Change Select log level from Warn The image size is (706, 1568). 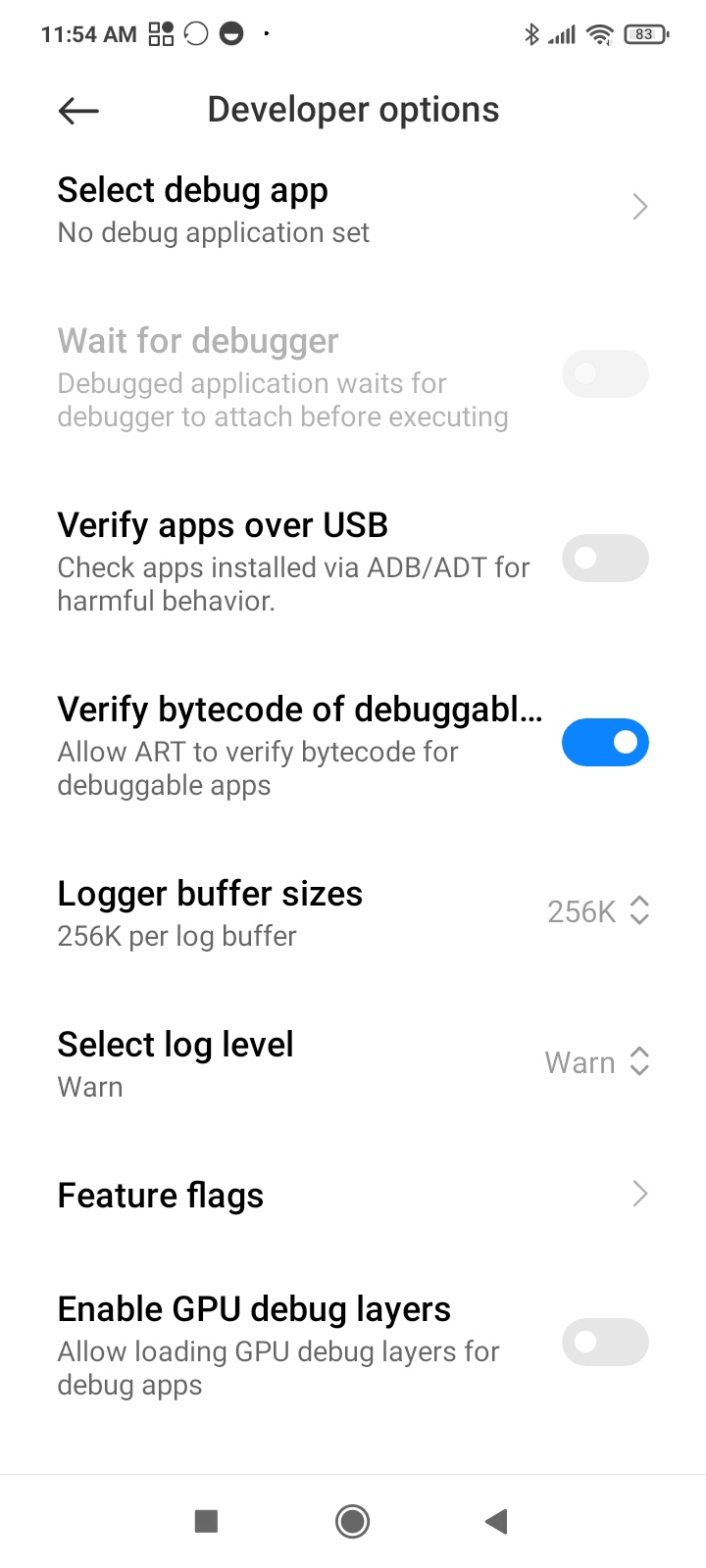coord(596,1062)
